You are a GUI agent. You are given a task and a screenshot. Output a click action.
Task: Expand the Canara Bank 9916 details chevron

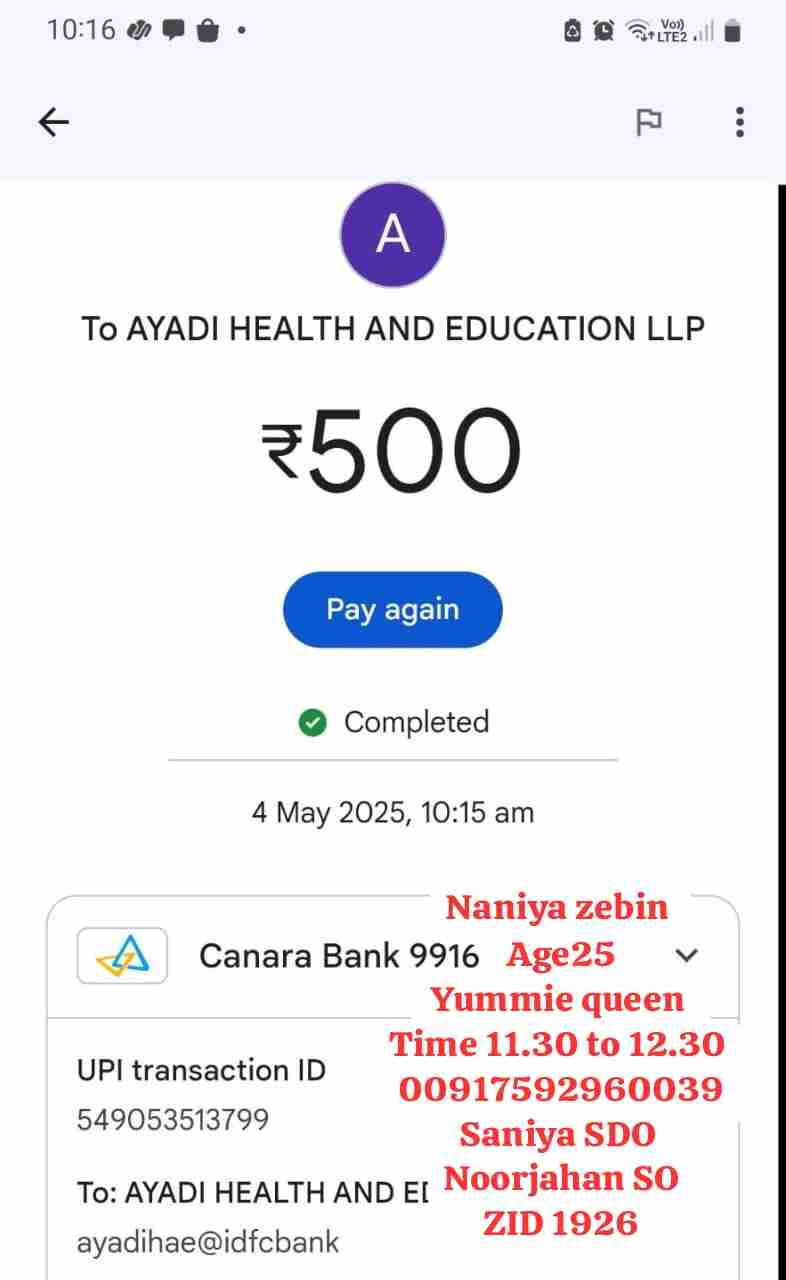686,955
